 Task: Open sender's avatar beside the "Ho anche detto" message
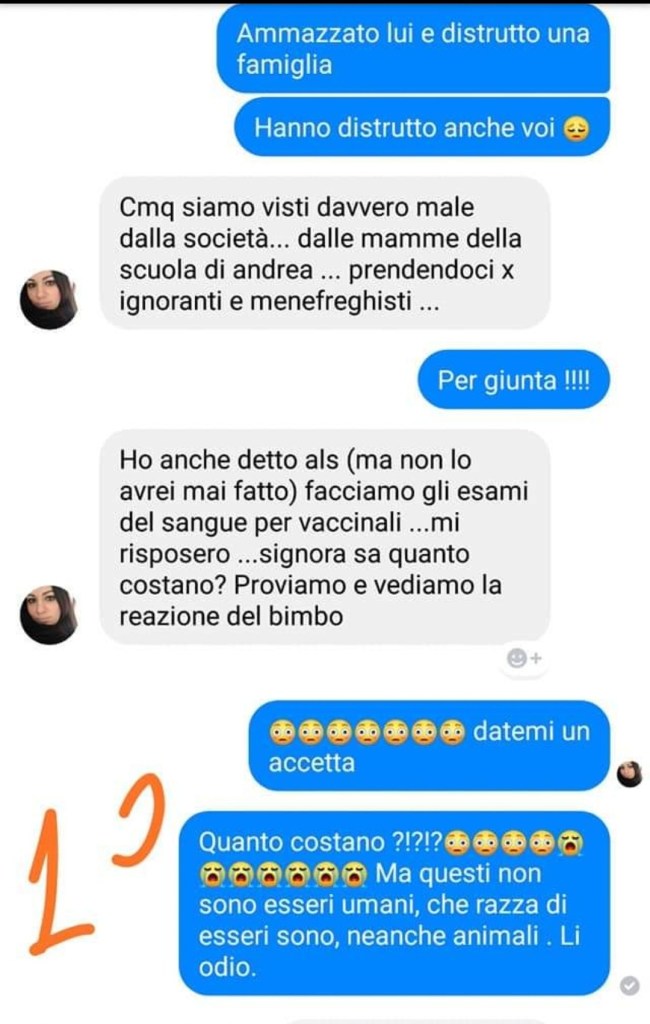pos(49,614)
